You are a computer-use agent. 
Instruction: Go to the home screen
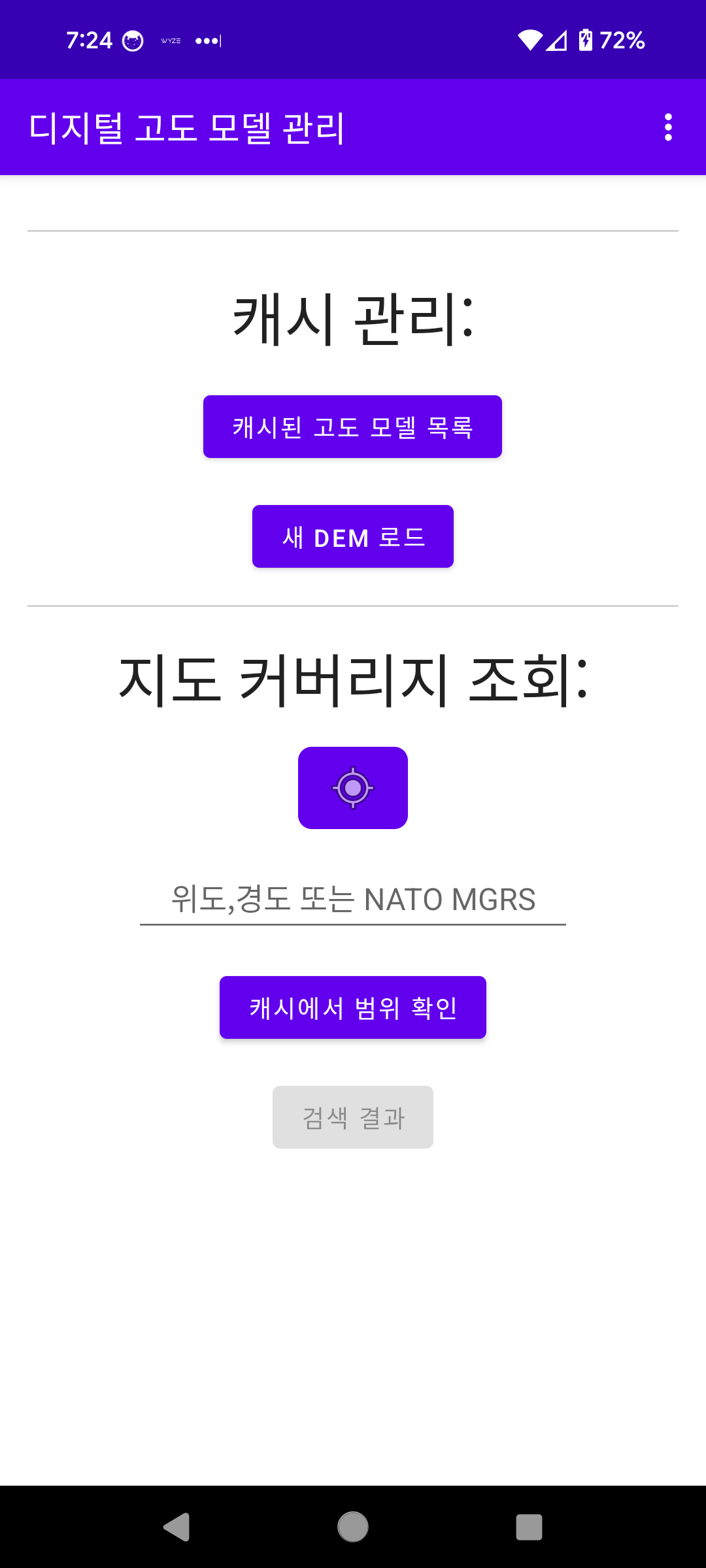[352, 1527]
